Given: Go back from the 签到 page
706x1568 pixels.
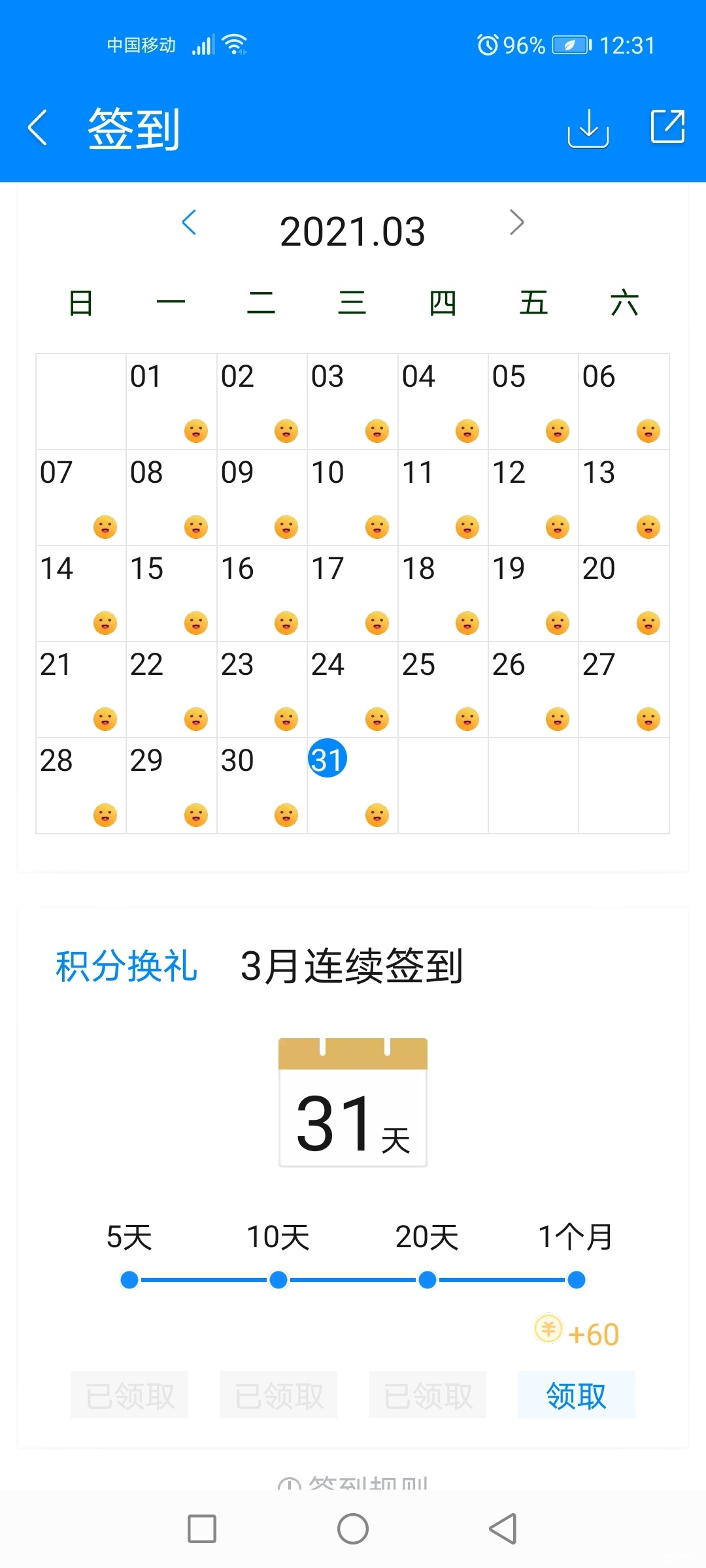Looking at the screenshot, I should coord(38,127).
